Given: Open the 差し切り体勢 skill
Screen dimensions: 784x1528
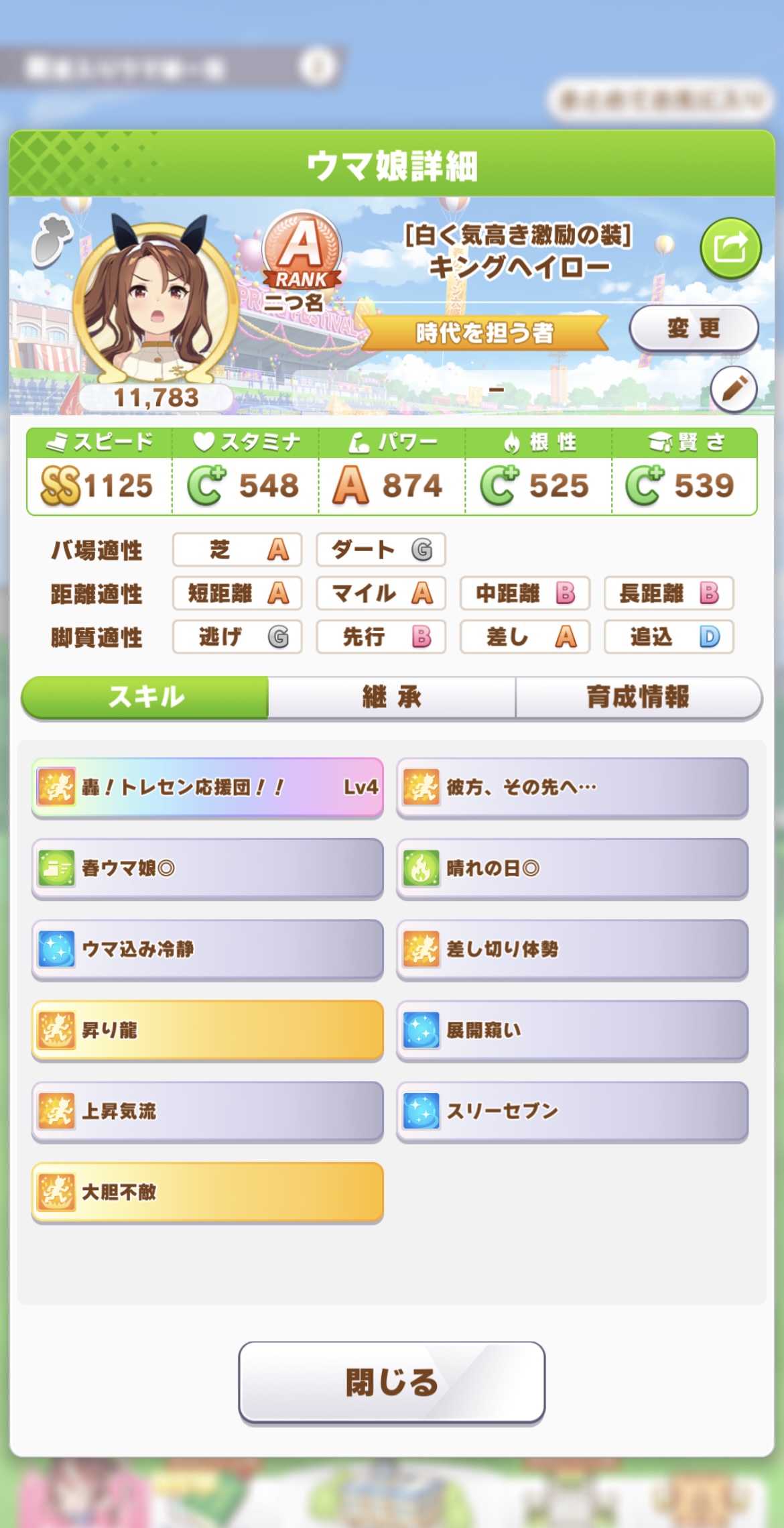Looking at the screenshot, I should click(572, 949).
